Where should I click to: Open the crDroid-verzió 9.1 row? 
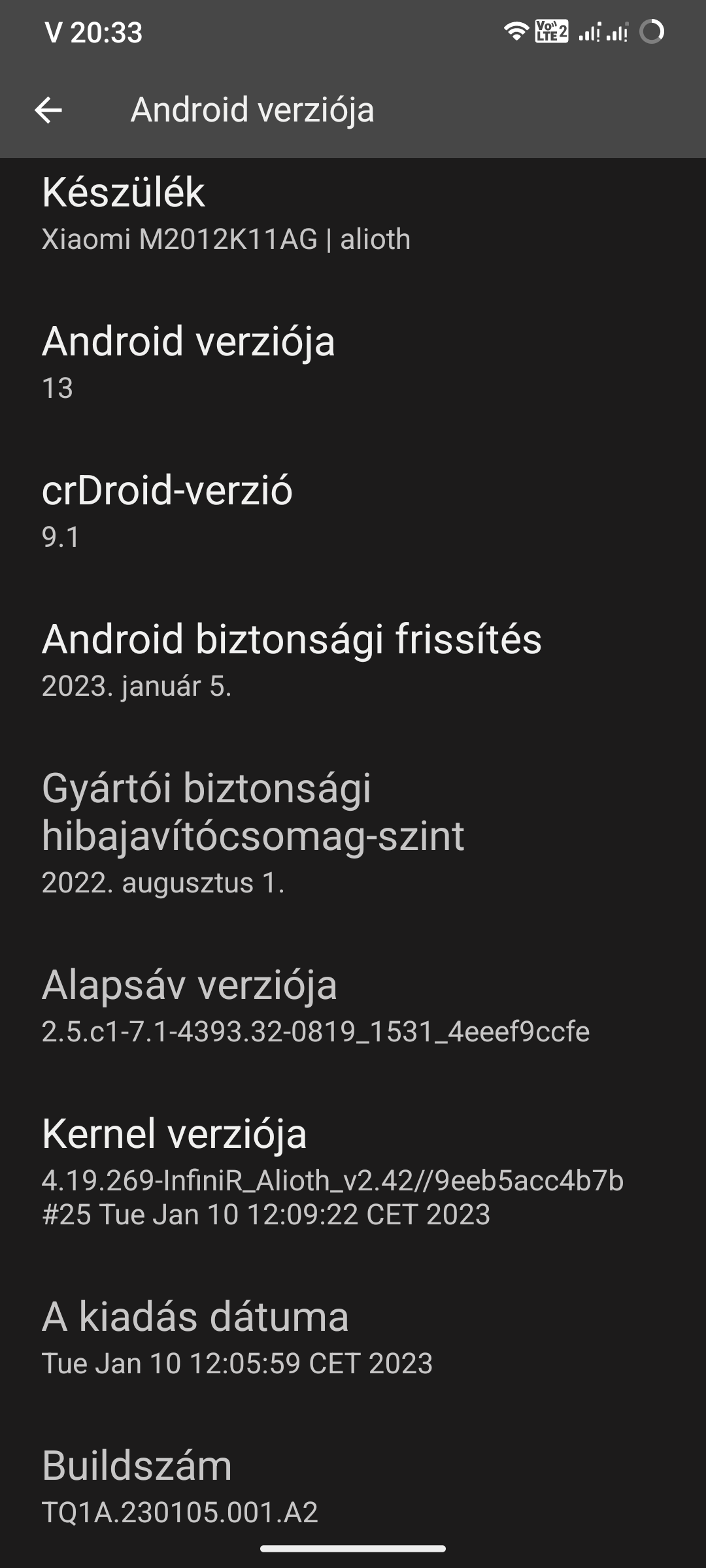click(353, 512)
